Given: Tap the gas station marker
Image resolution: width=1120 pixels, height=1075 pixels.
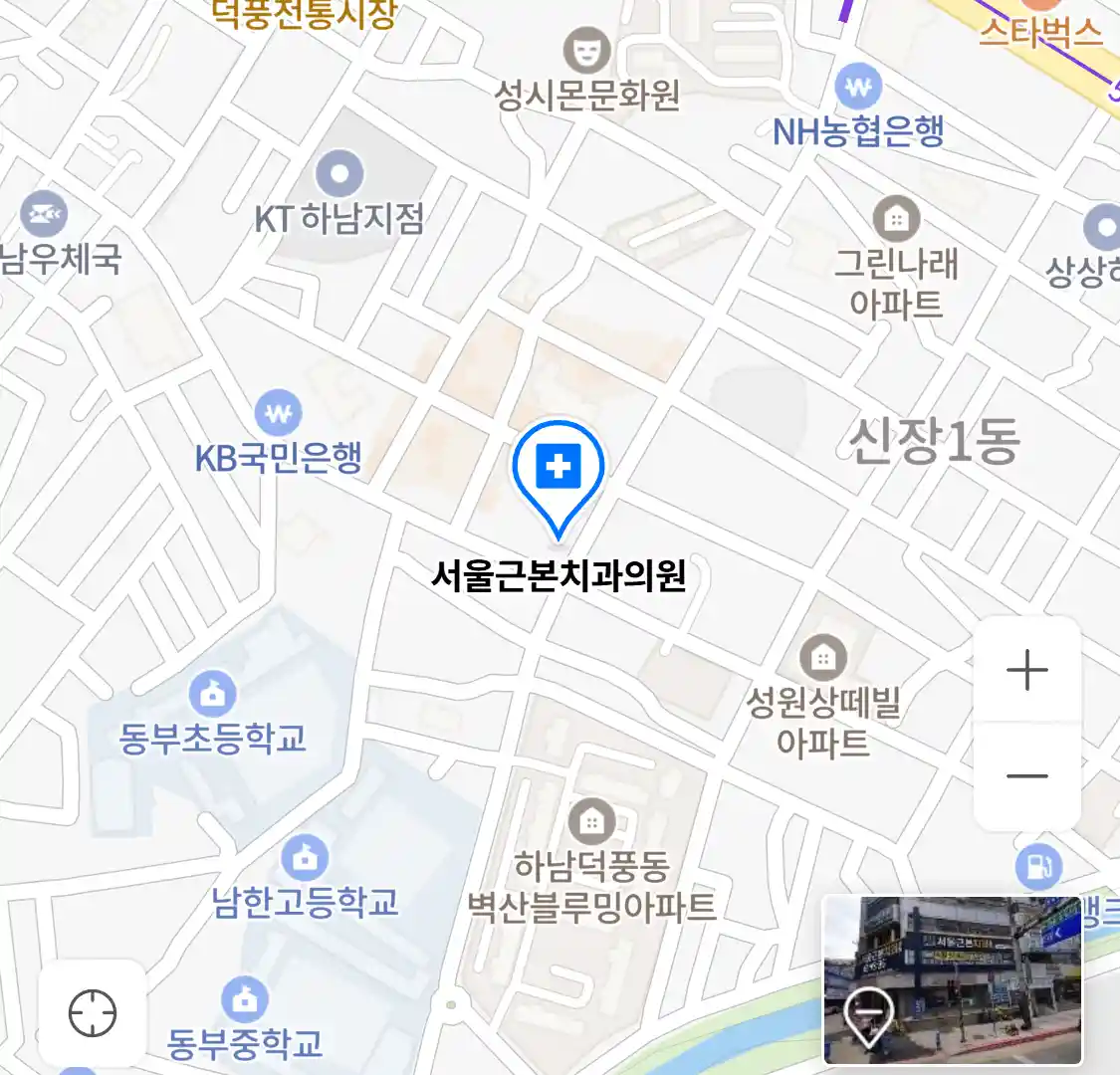Looking at the screenshot, I should pyautogui.click(x=1038, y=867).
